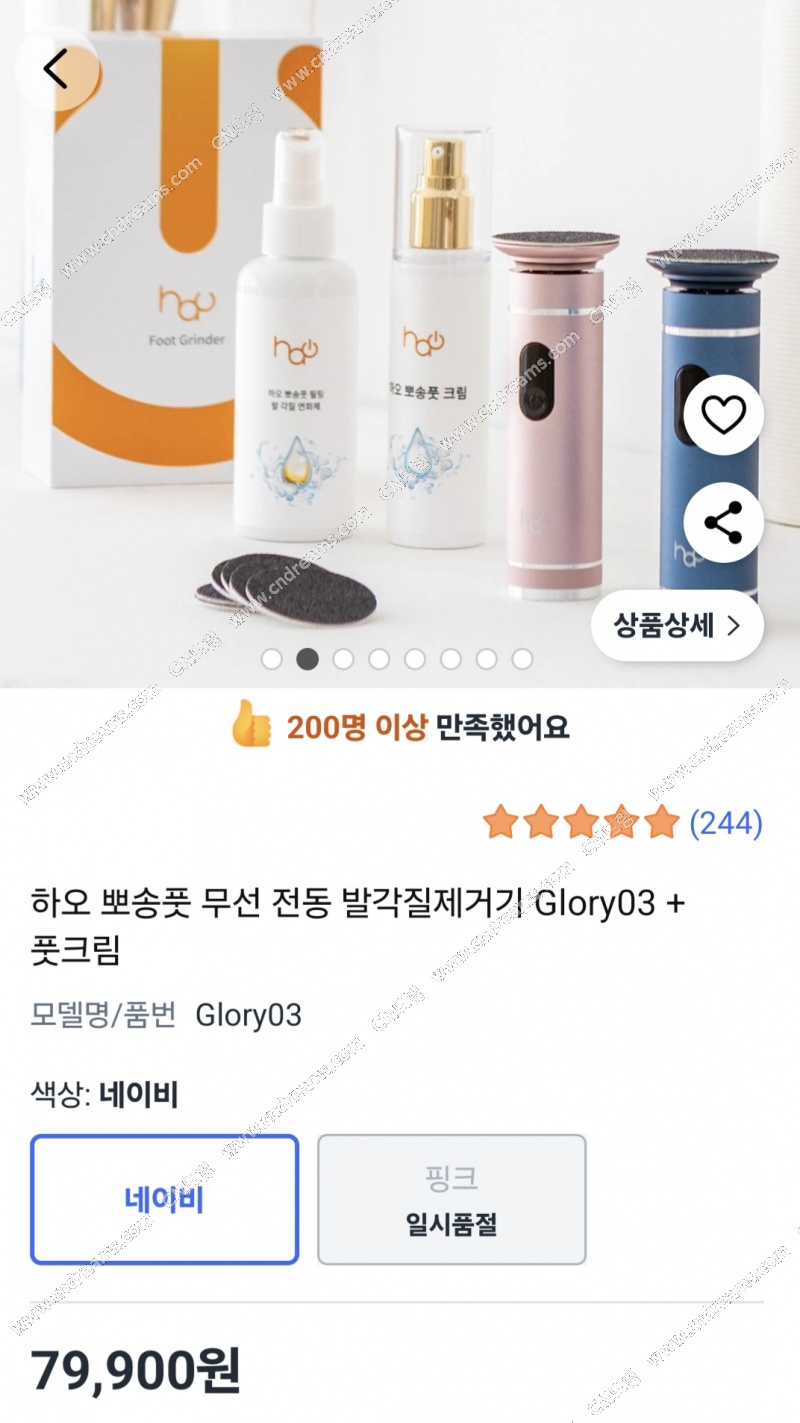Viewport: 800px width, 1423px height.
Task: Add product to wishlist with heart icon
Action: 723,415
